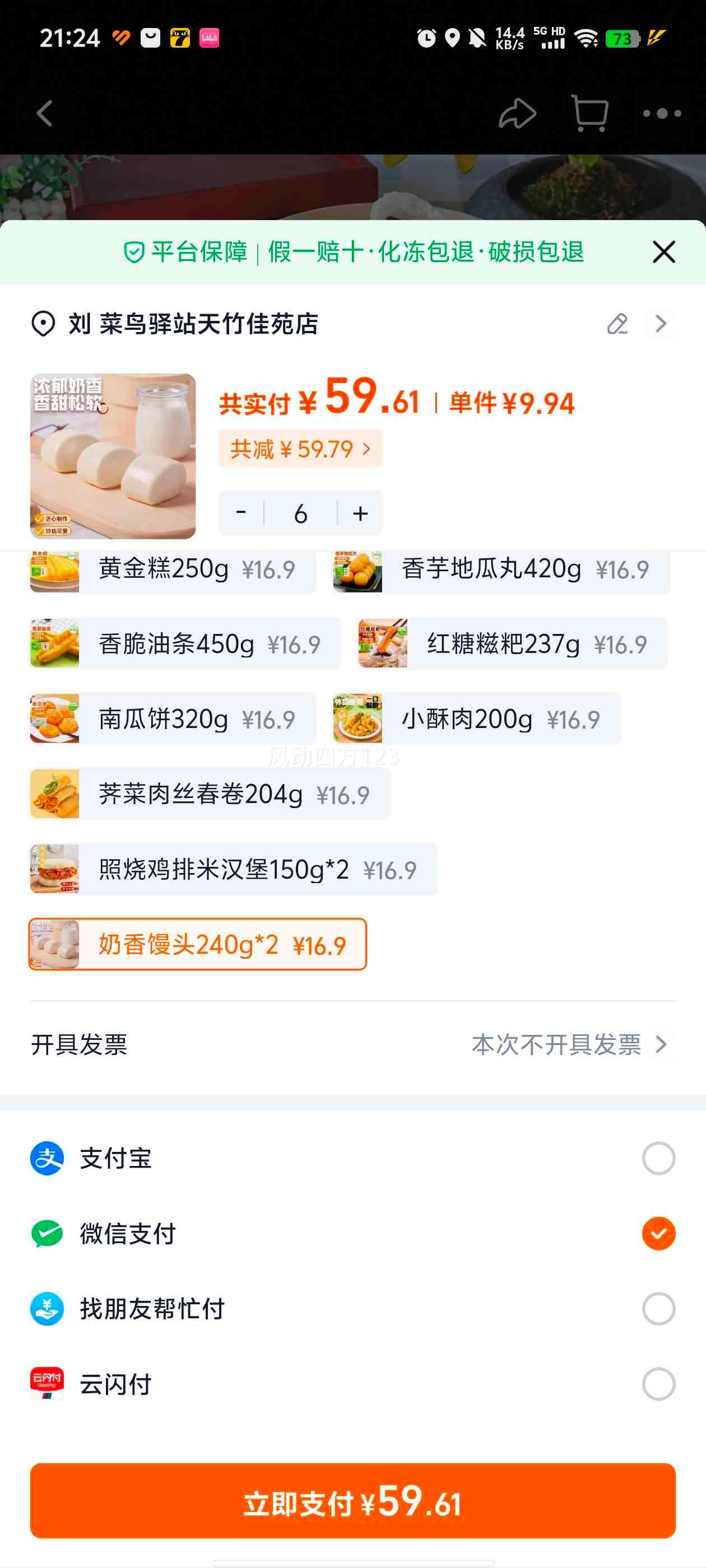Image resolution: width=706 pixels, height=1568 pixels.
Task: Tap 立即支付 ¥59.61 to pay now
Action: click(352, 1501)
